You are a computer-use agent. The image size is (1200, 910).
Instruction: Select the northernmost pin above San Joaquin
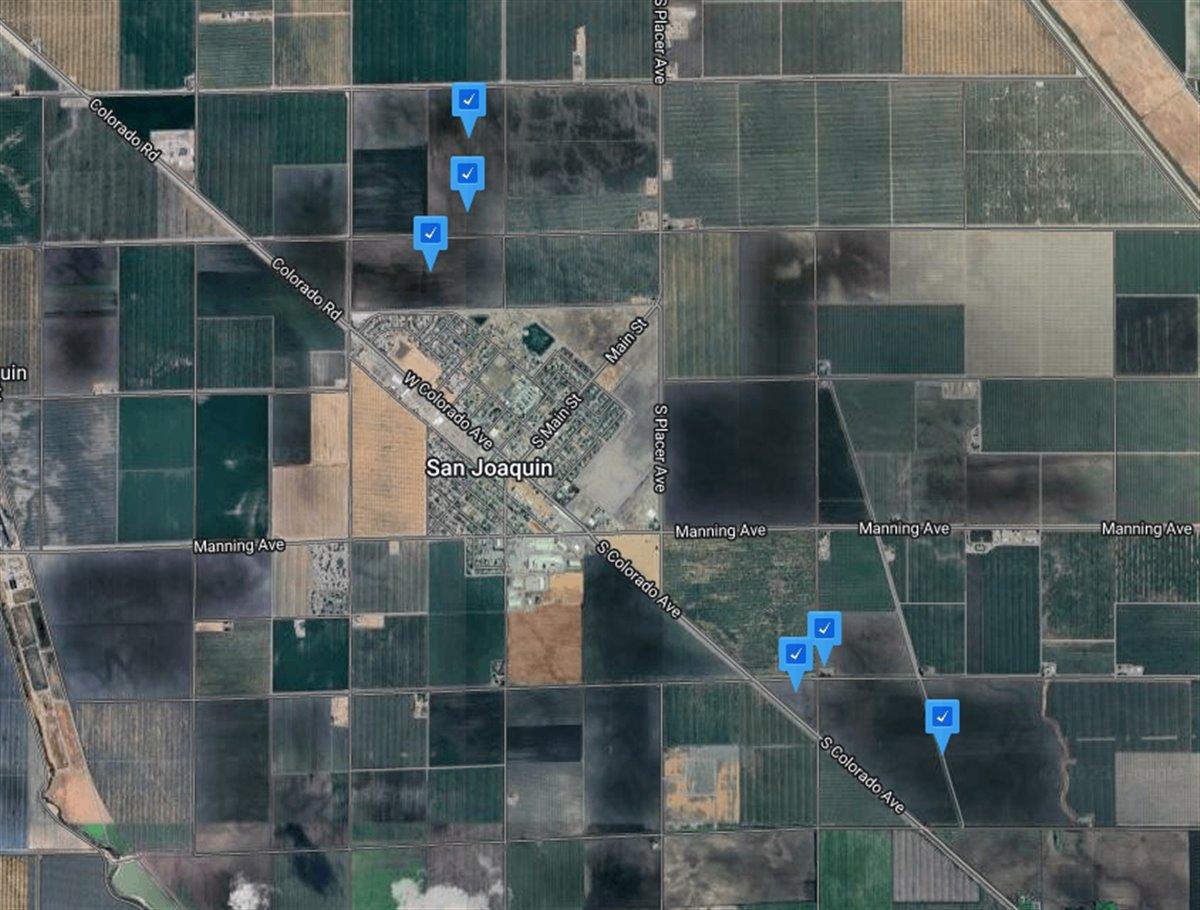468,100
